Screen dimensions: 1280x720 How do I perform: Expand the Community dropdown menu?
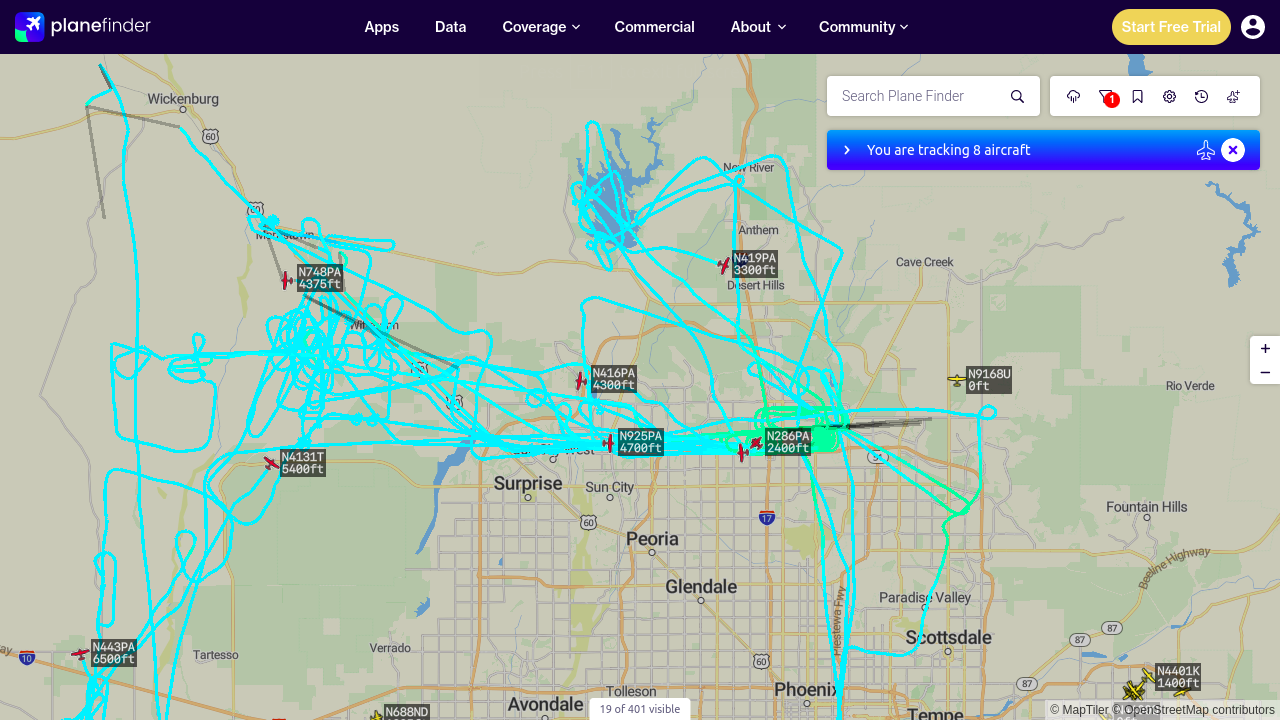pos(863,27)
